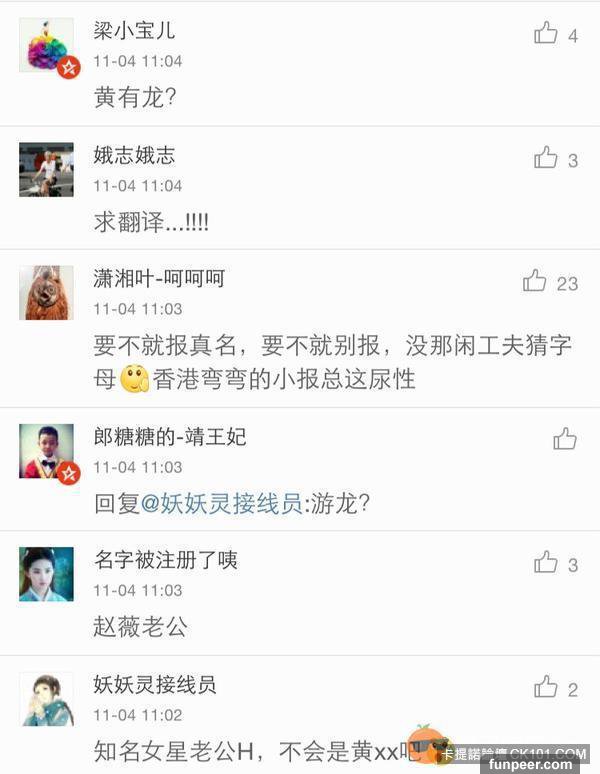Open 妖妖灵接线员's avatar
This screenshot has width=600, height=774.
pyautogui.click(x=46, y=698)
